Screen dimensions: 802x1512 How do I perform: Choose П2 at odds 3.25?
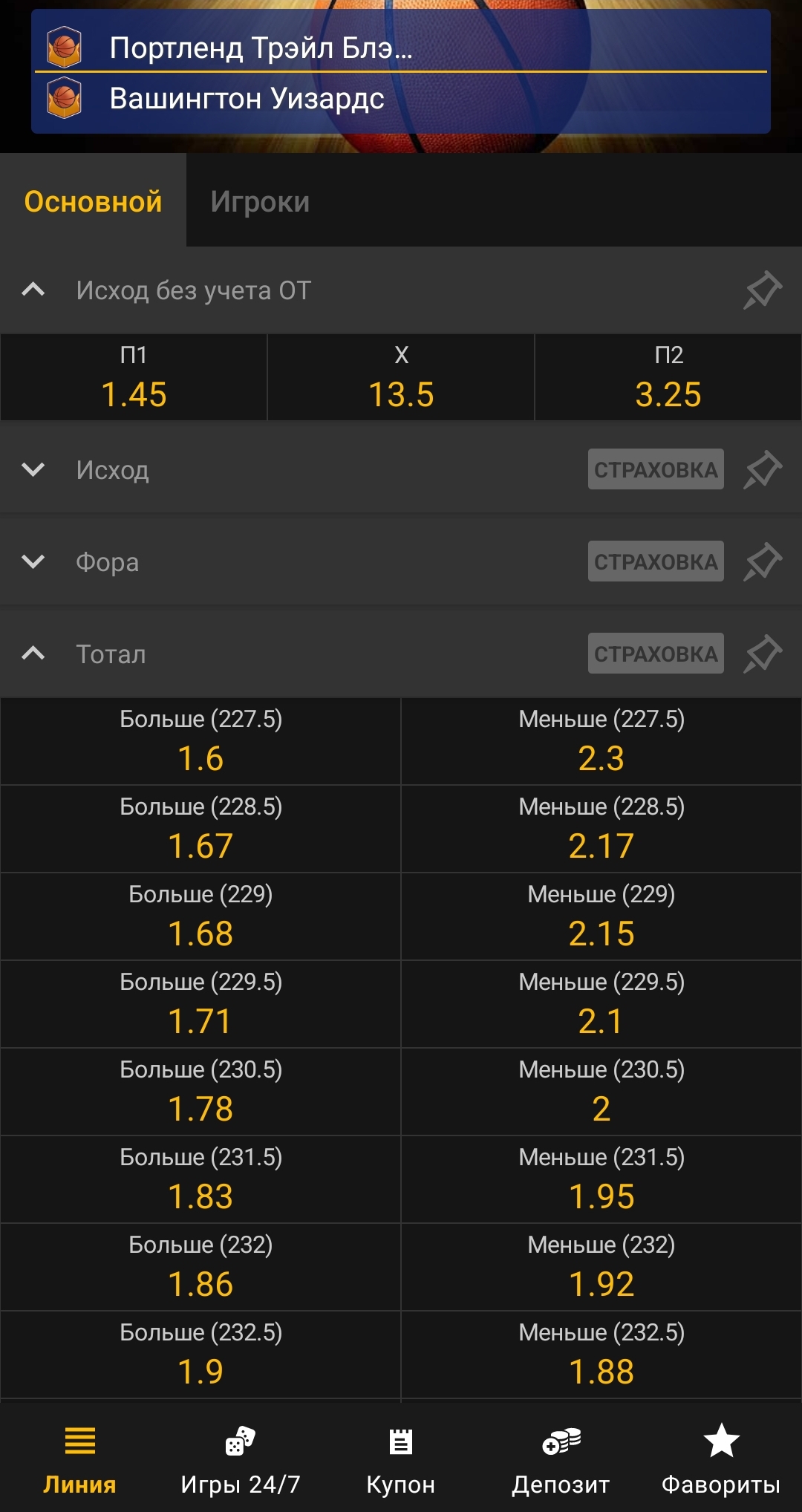pos(668,377)
